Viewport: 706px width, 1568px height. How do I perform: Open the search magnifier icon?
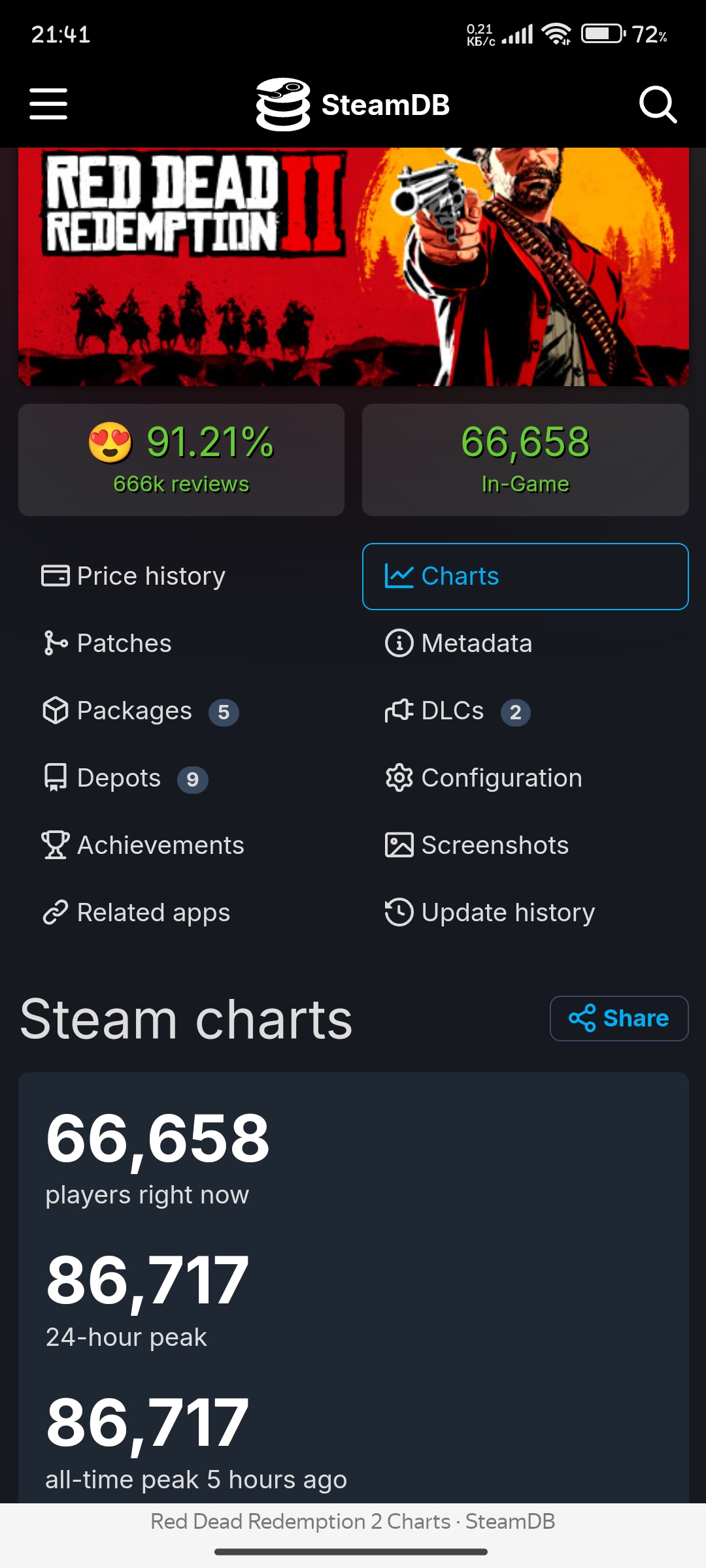point(657,105)
